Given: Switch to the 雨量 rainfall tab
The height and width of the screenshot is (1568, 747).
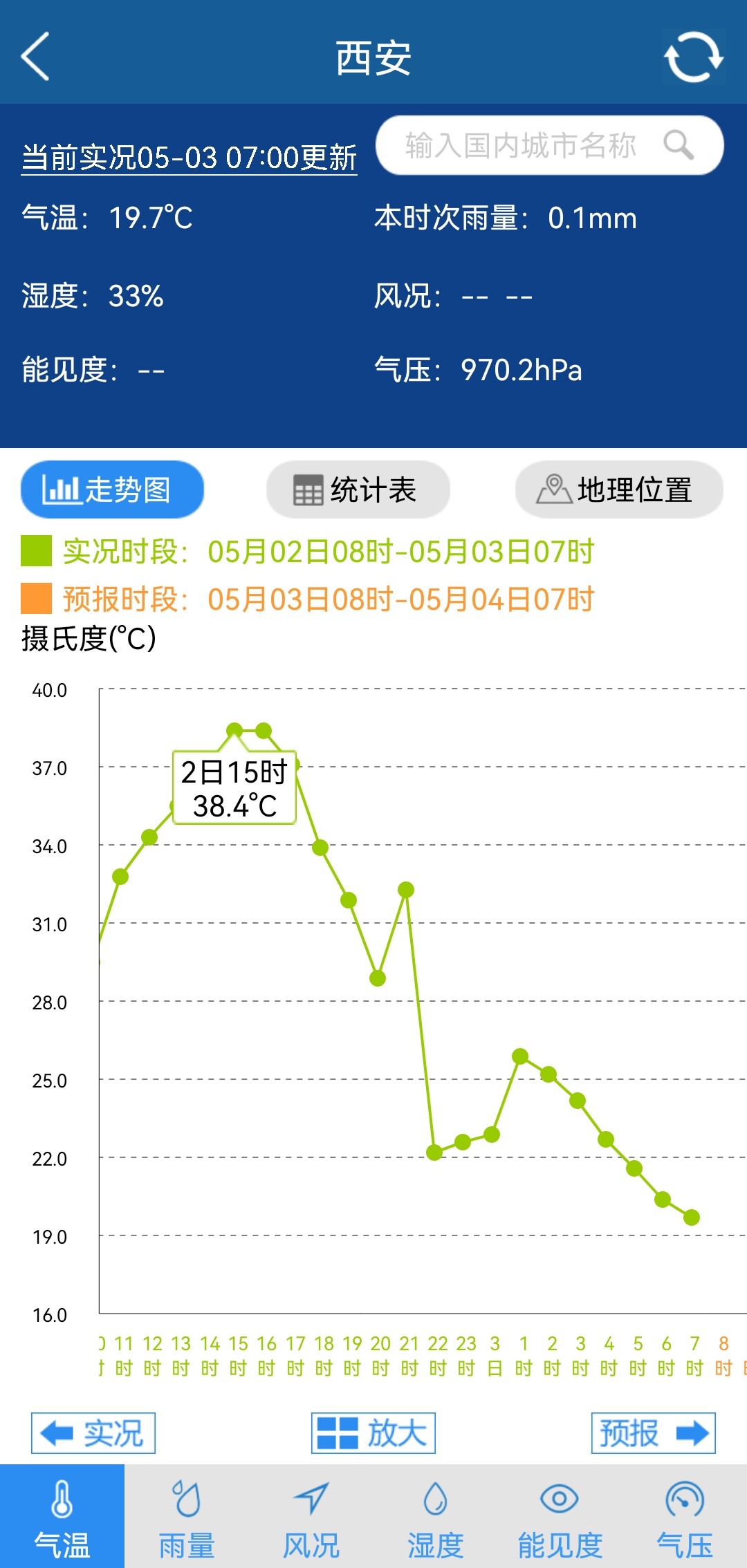Looking at the screenshot, I should click(x=187, y=1516).
